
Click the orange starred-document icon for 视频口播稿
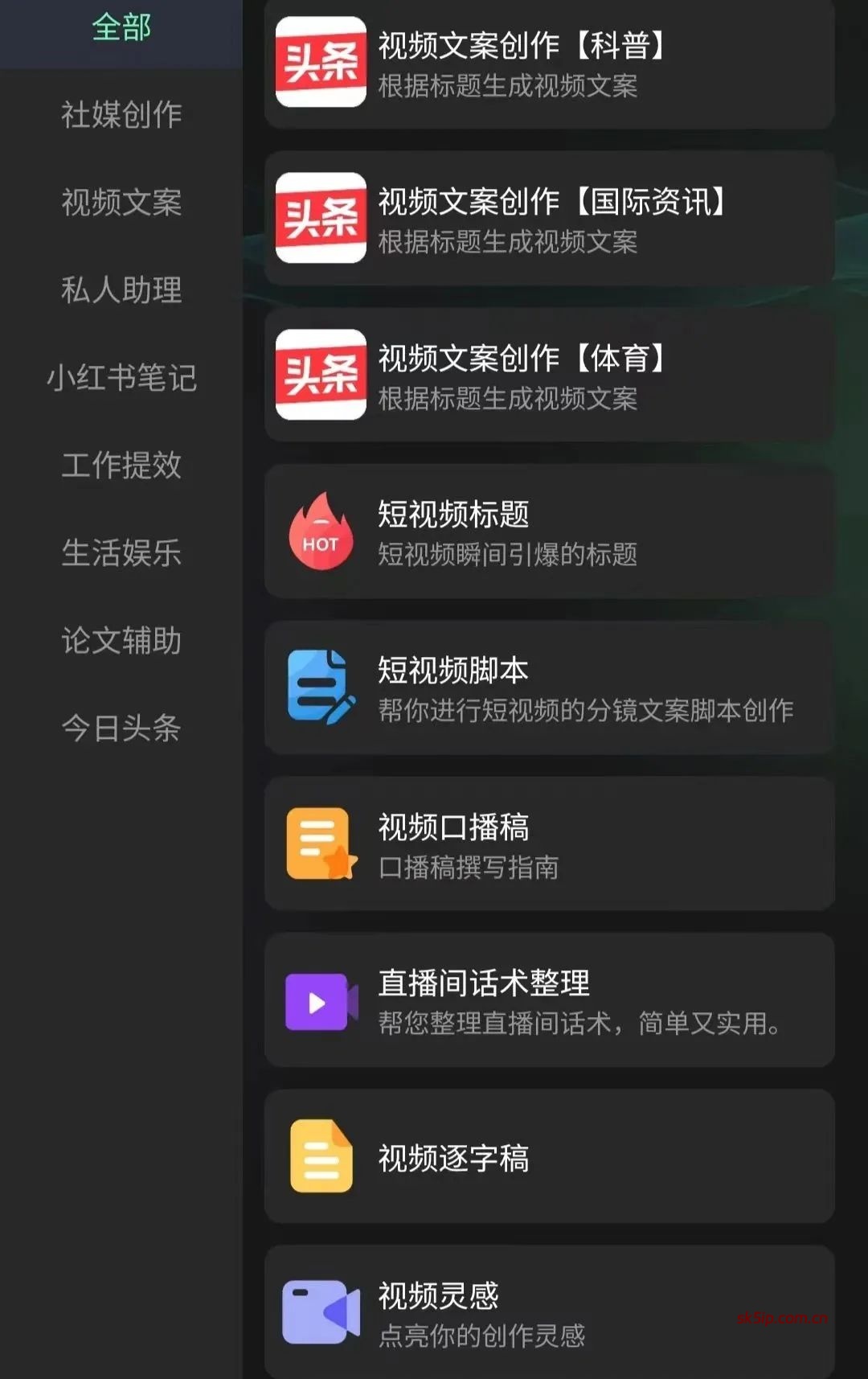(321, 843)
